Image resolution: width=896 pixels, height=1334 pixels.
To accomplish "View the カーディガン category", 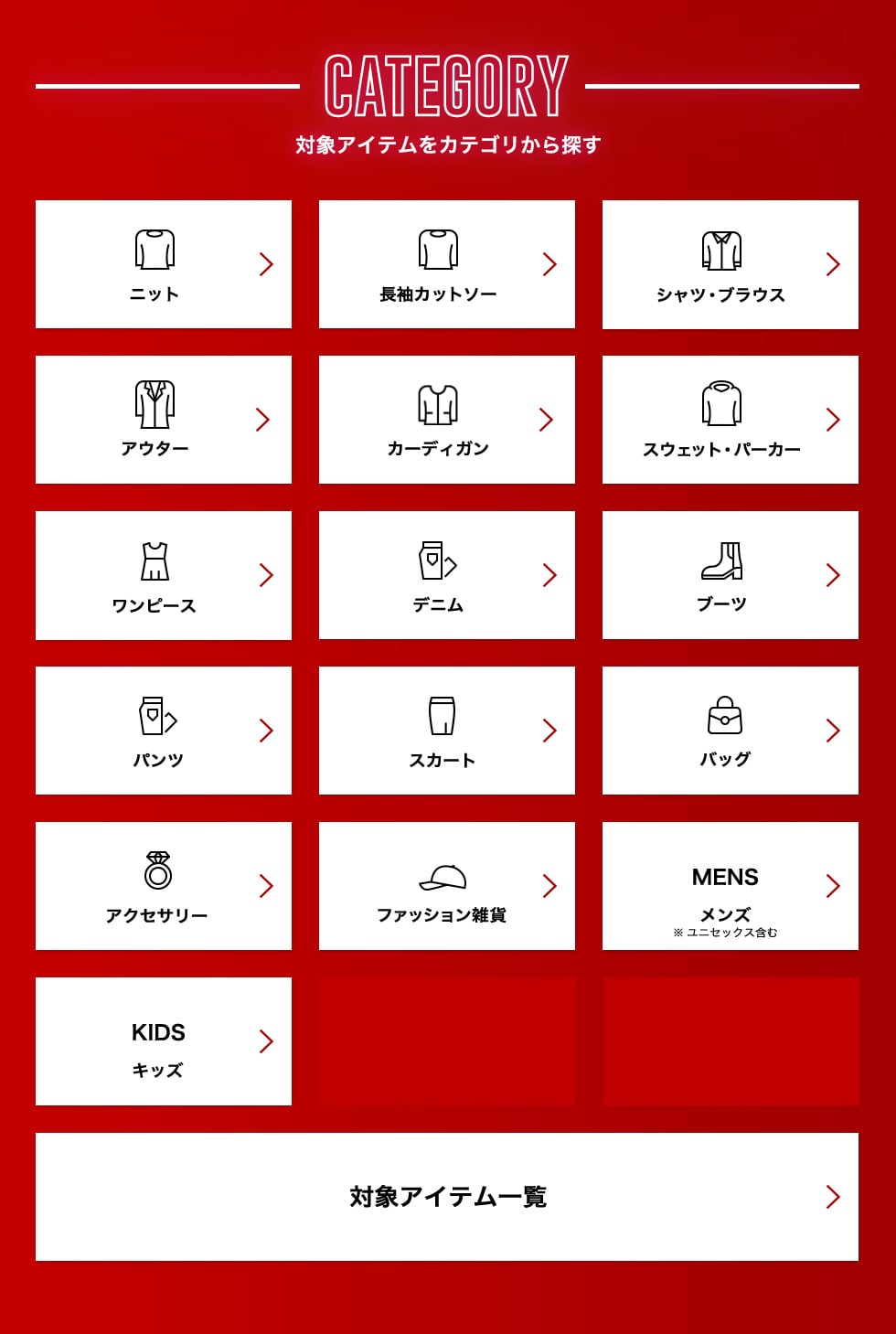I will coord(446,420).
